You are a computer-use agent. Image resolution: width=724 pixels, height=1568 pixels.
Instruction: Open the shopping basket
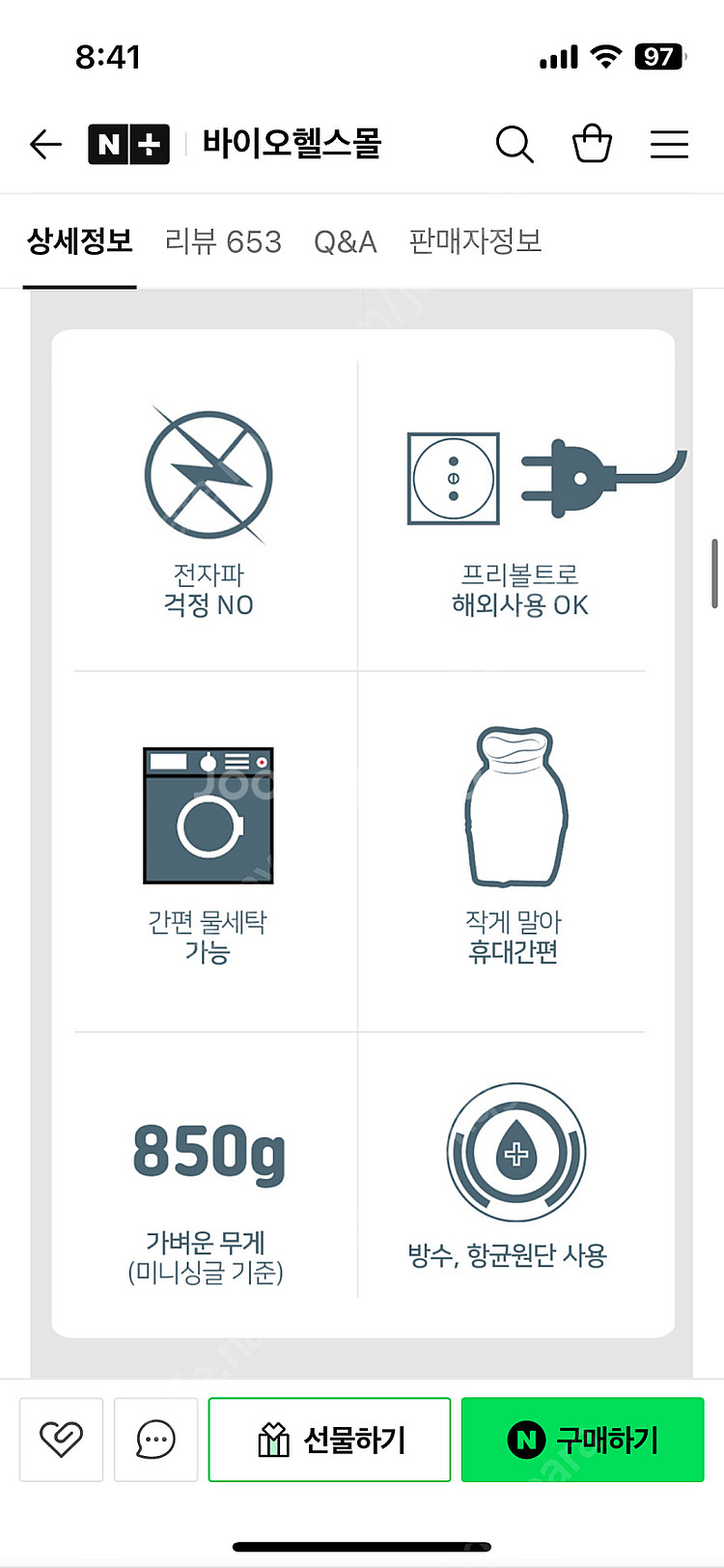[x=592, y=145]
